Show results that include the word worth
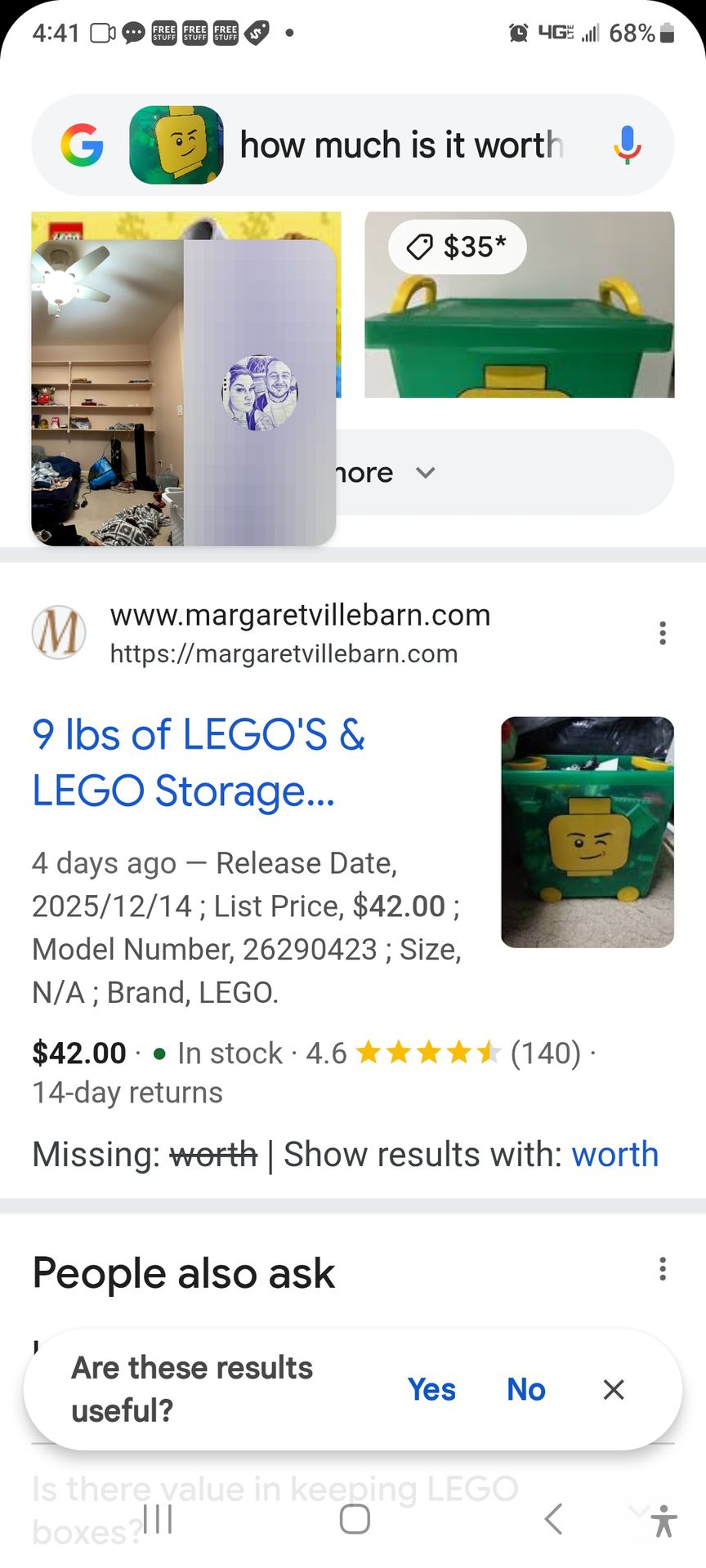706x1568 pixels. [614, 1155]
